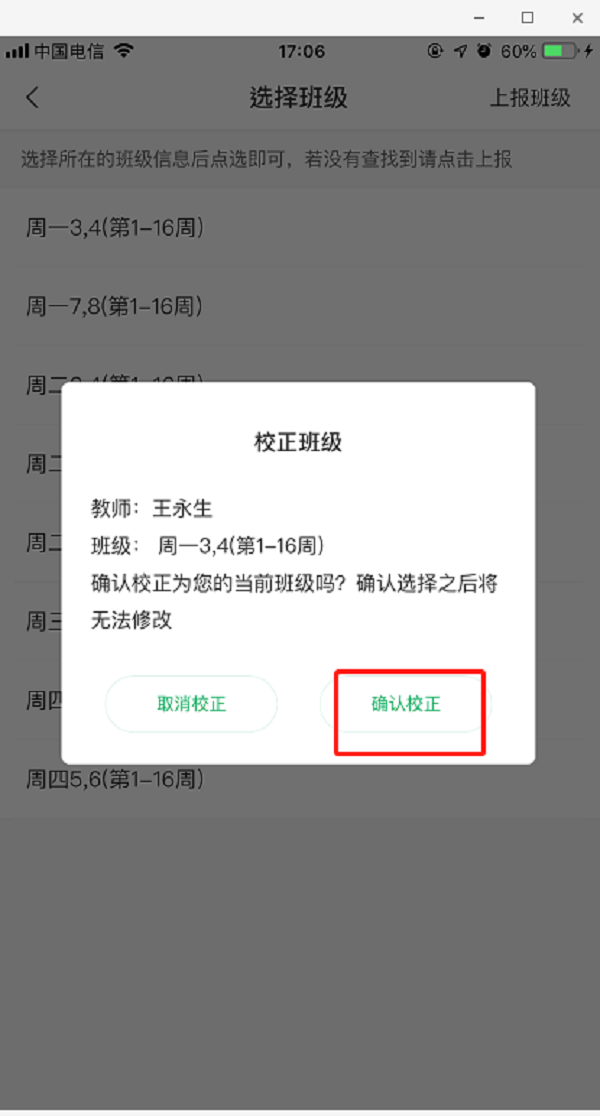Screen dimensions: 600x1116
Task: Go back using the top-left arrow
Action: [x=33, y=97]
